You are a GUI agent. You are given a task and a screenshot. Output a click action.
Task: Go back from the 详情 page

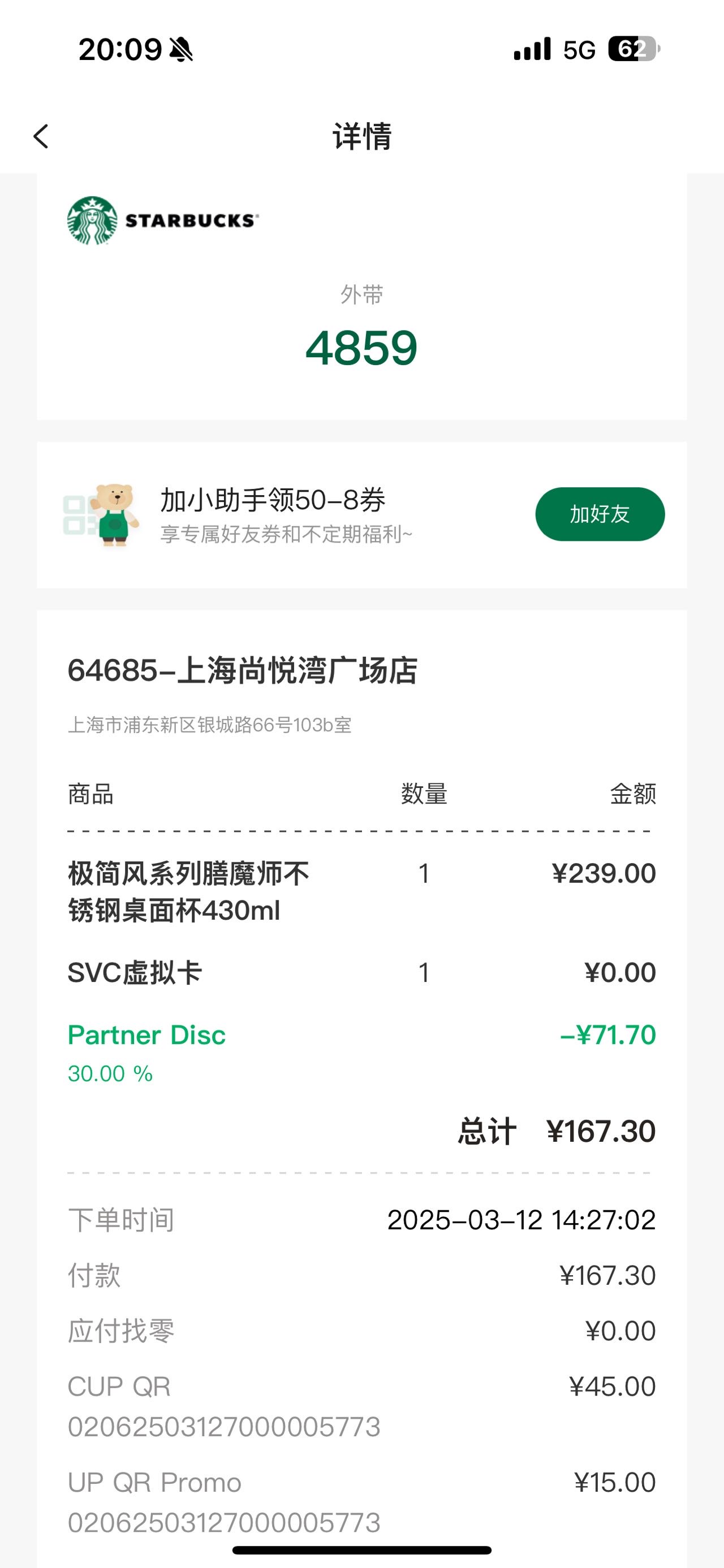41,136
